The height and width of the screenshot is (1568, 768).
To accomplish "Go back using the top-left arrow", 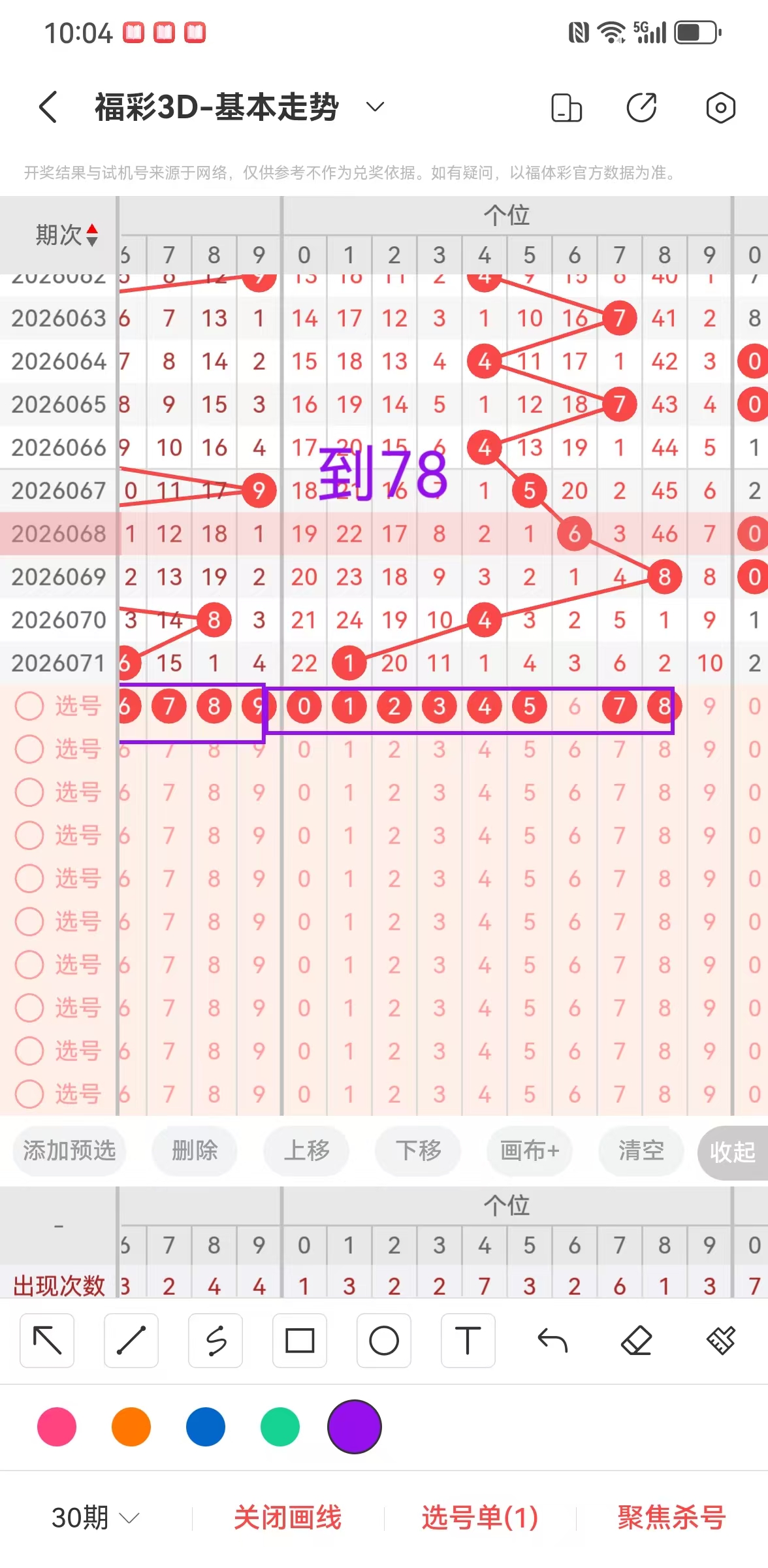I will coord(48,107).
